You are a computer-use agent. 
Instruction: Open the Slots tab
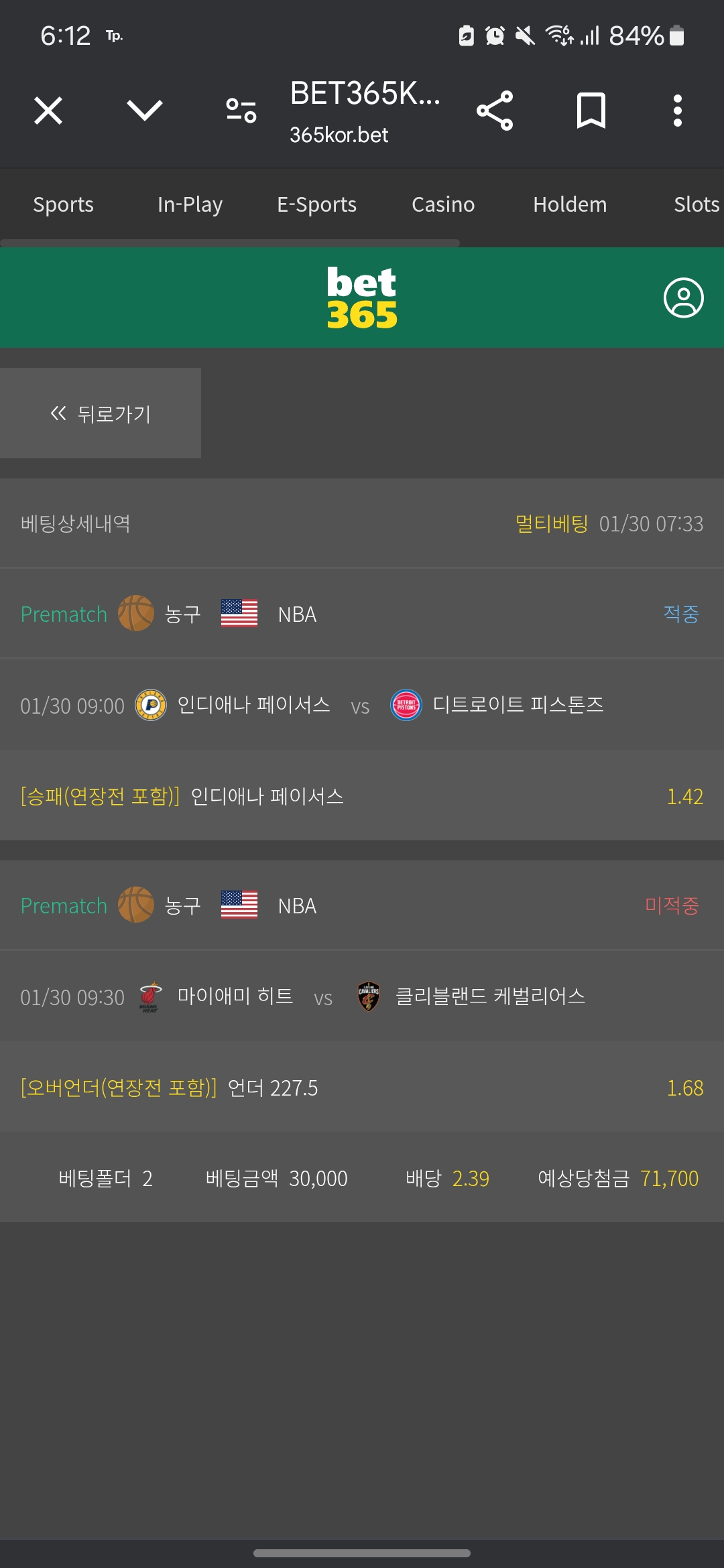click(x=696, y=204)
